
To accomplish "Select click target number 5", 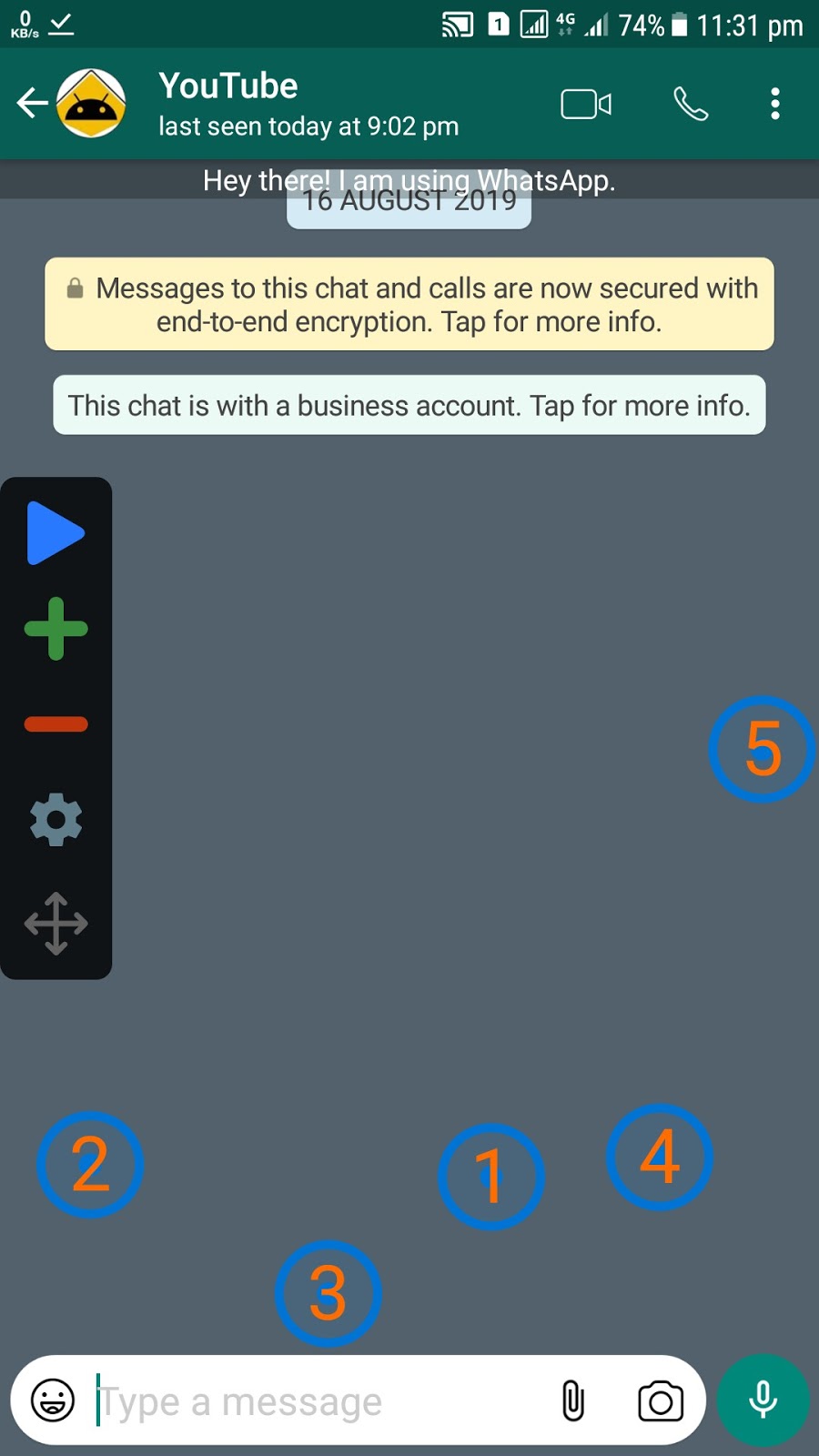I will (762, 749).
